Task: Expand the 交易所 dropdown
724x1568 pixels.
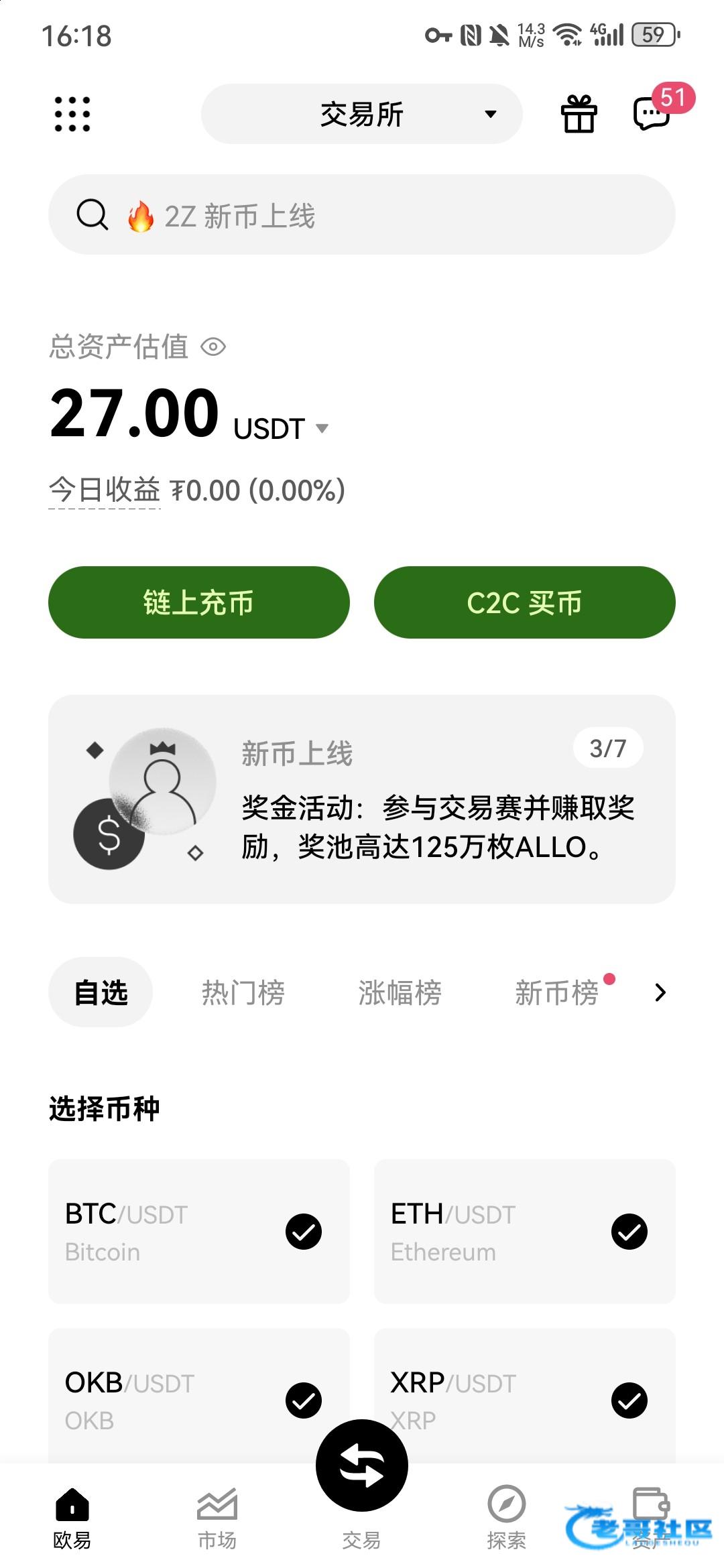Action: [362, 114]
